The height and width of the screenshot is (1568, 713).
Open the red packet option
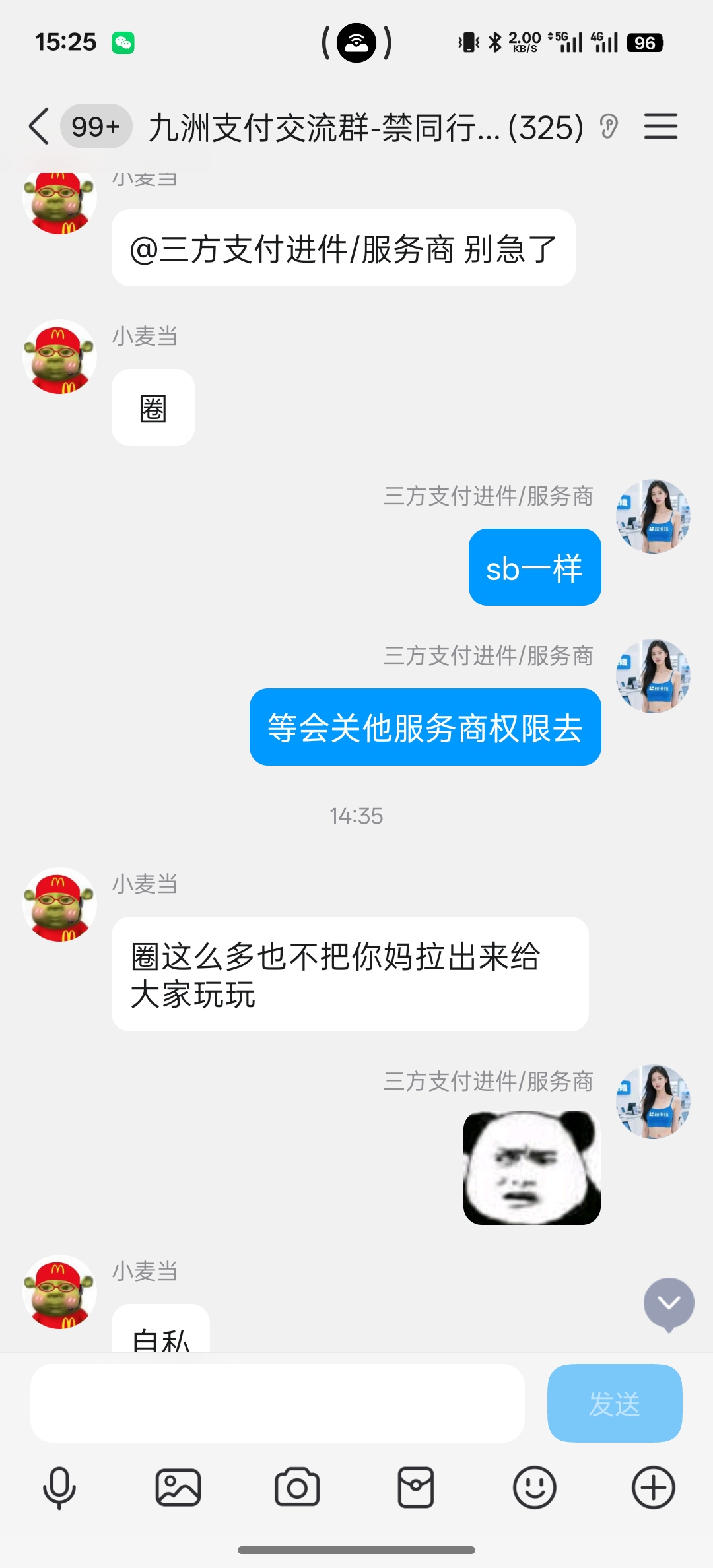pos(416,1487)
